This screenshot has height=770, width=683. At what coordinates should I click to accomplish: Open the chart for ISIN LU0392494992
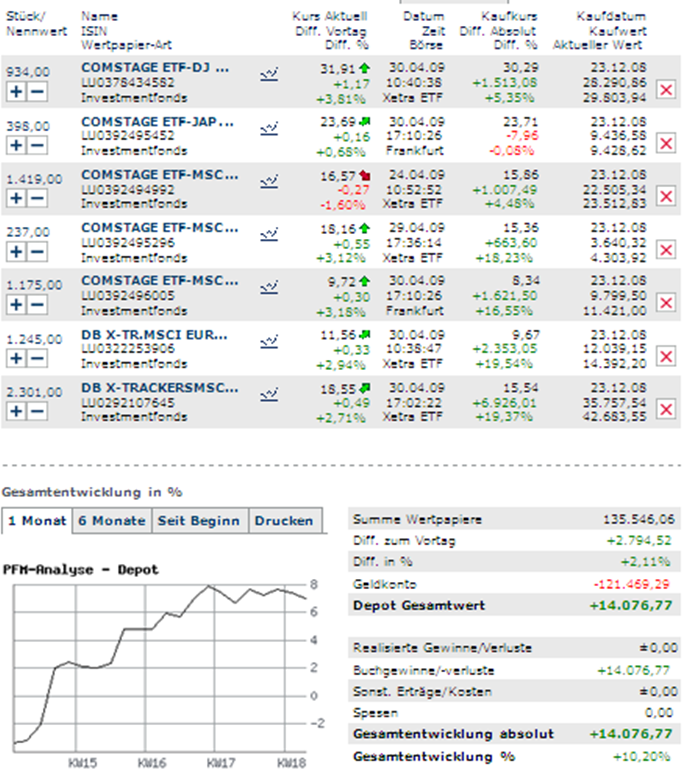point(268,180)
